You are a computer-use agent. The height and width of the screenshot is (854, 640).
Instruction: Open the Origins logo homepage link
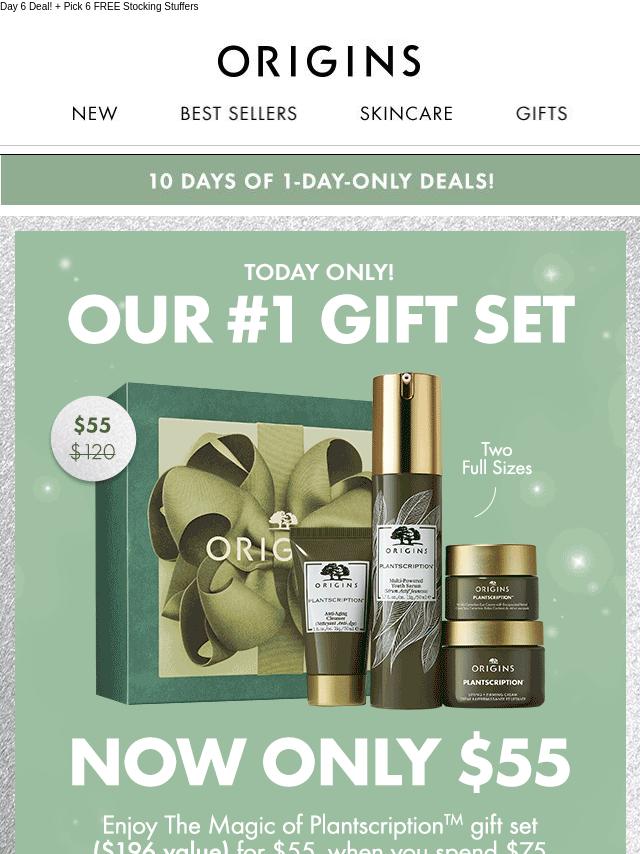click(319, 61)
